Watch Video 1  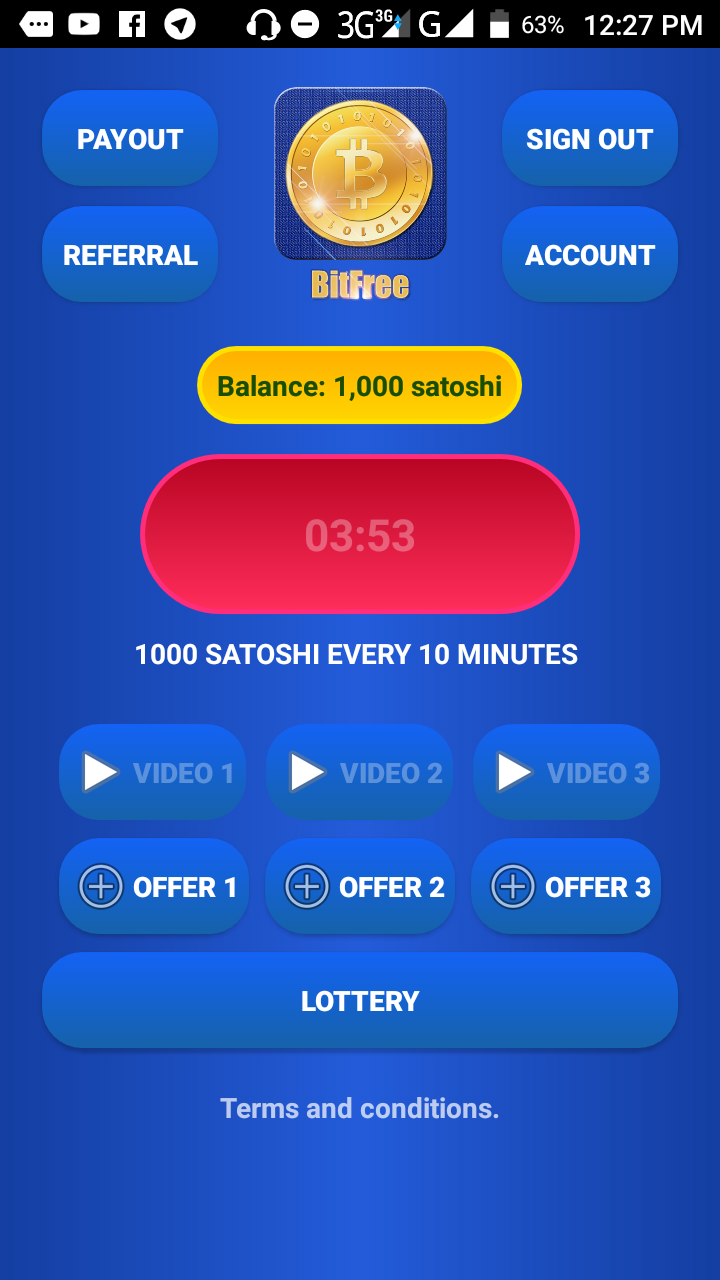click(x=153, y=772)
